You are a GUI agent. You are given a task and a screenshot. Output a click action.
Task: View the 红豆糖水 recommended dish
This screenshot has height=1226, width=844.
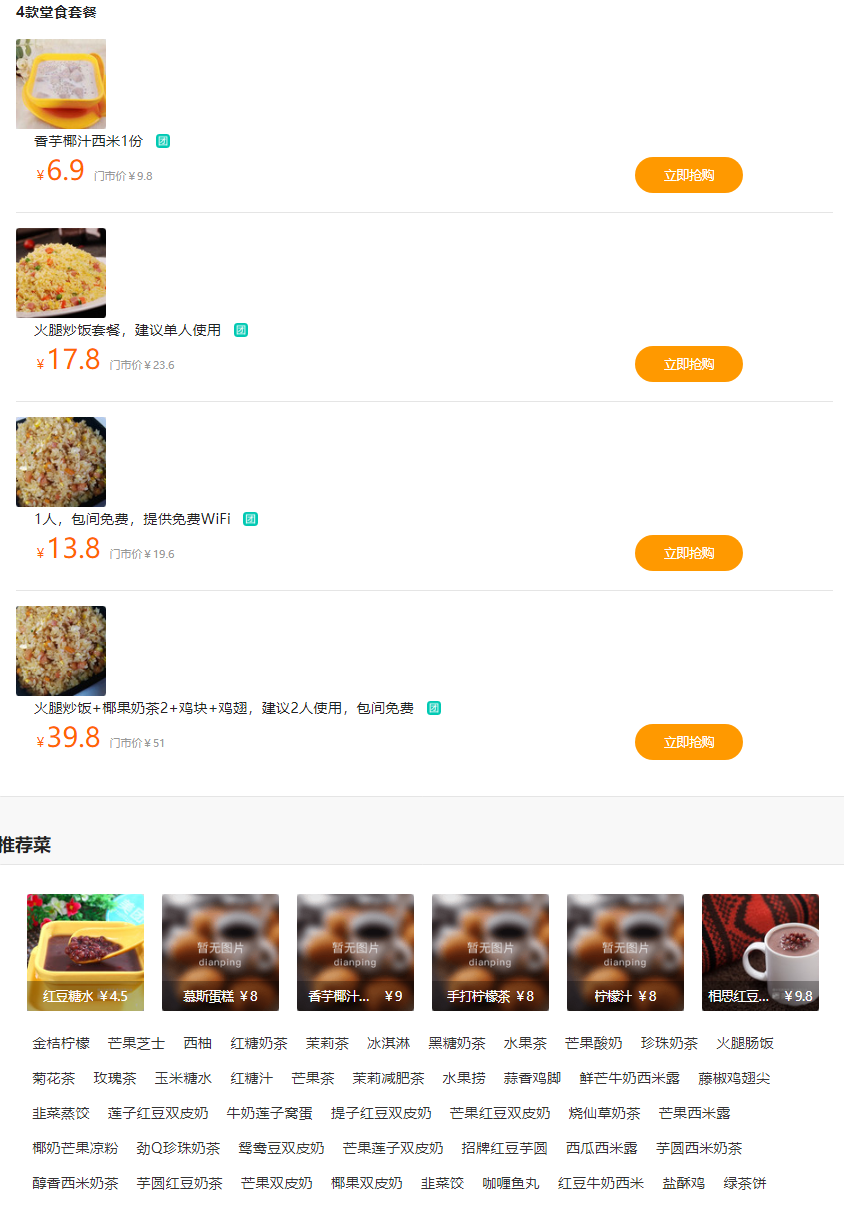[85, 952]
